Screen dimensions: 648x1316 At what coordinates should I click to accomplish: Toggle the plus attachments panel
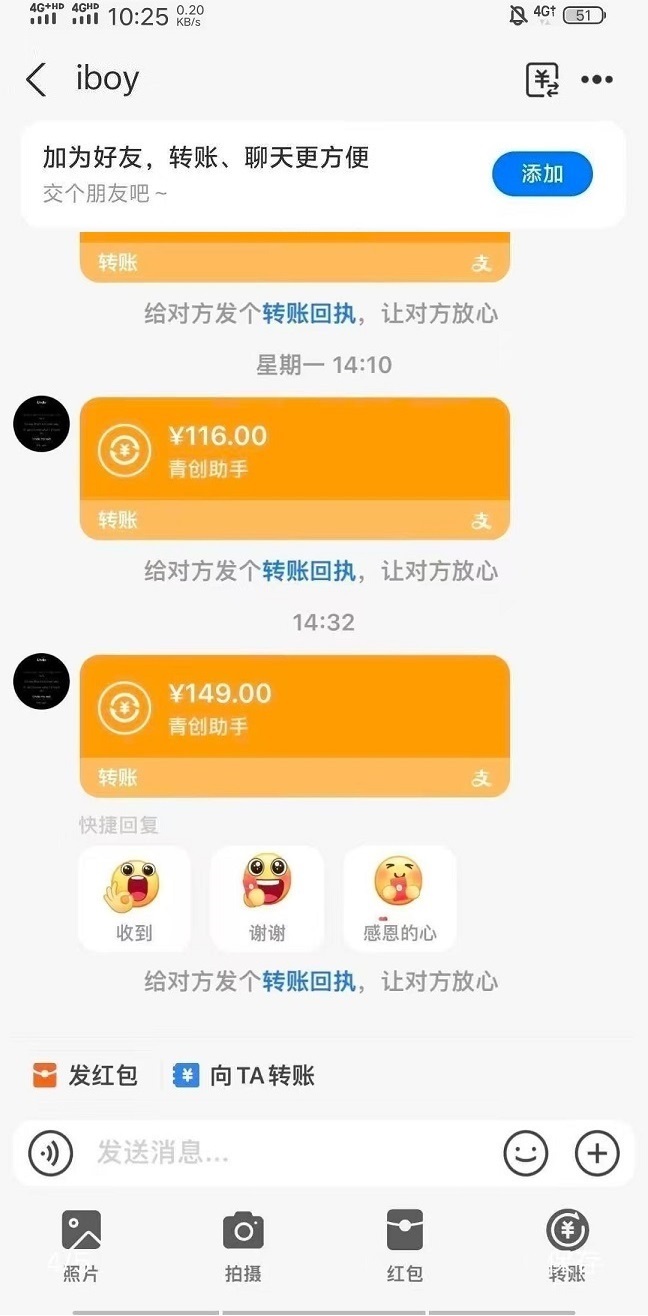tap(597, 1153)
